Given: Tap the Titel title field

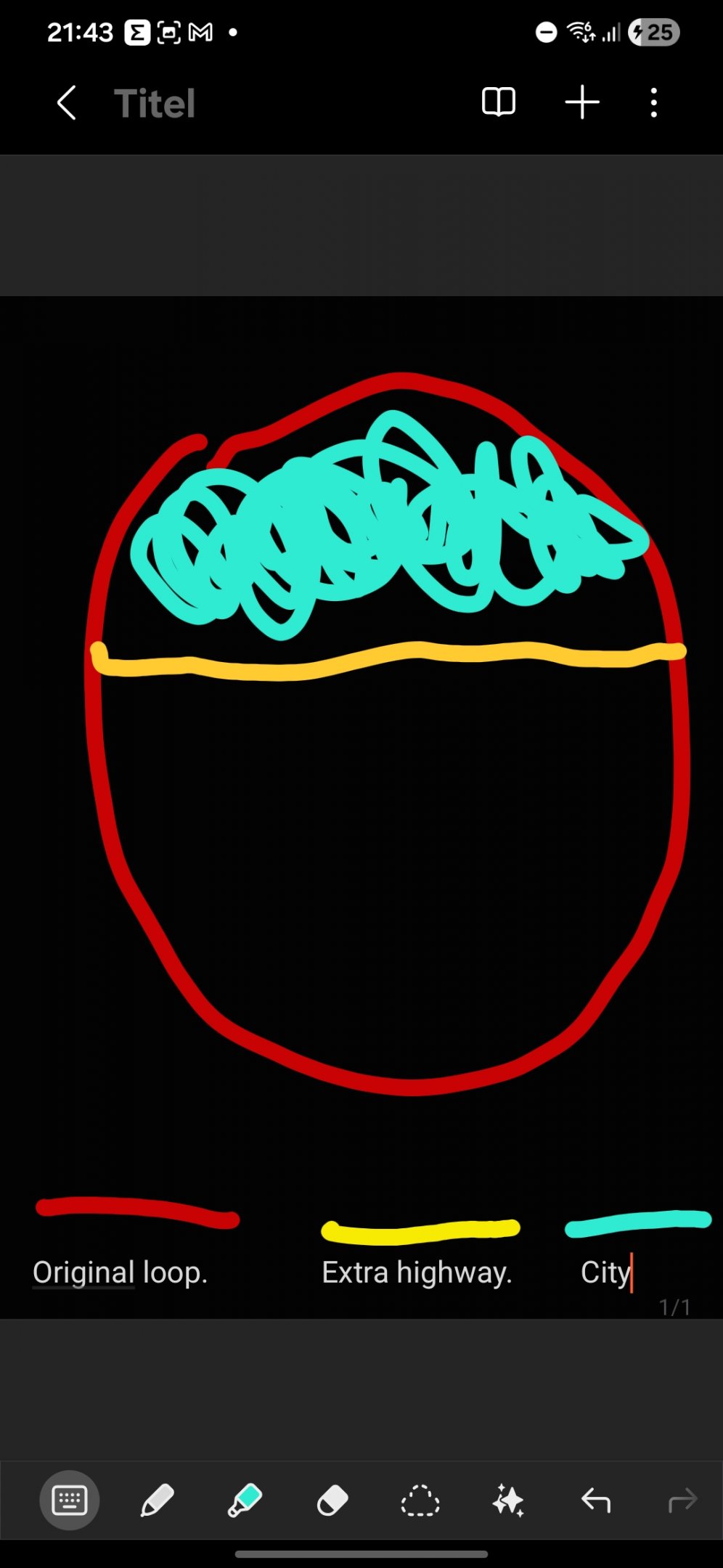Looking at the screenshot, I should [x=155, y=103].
